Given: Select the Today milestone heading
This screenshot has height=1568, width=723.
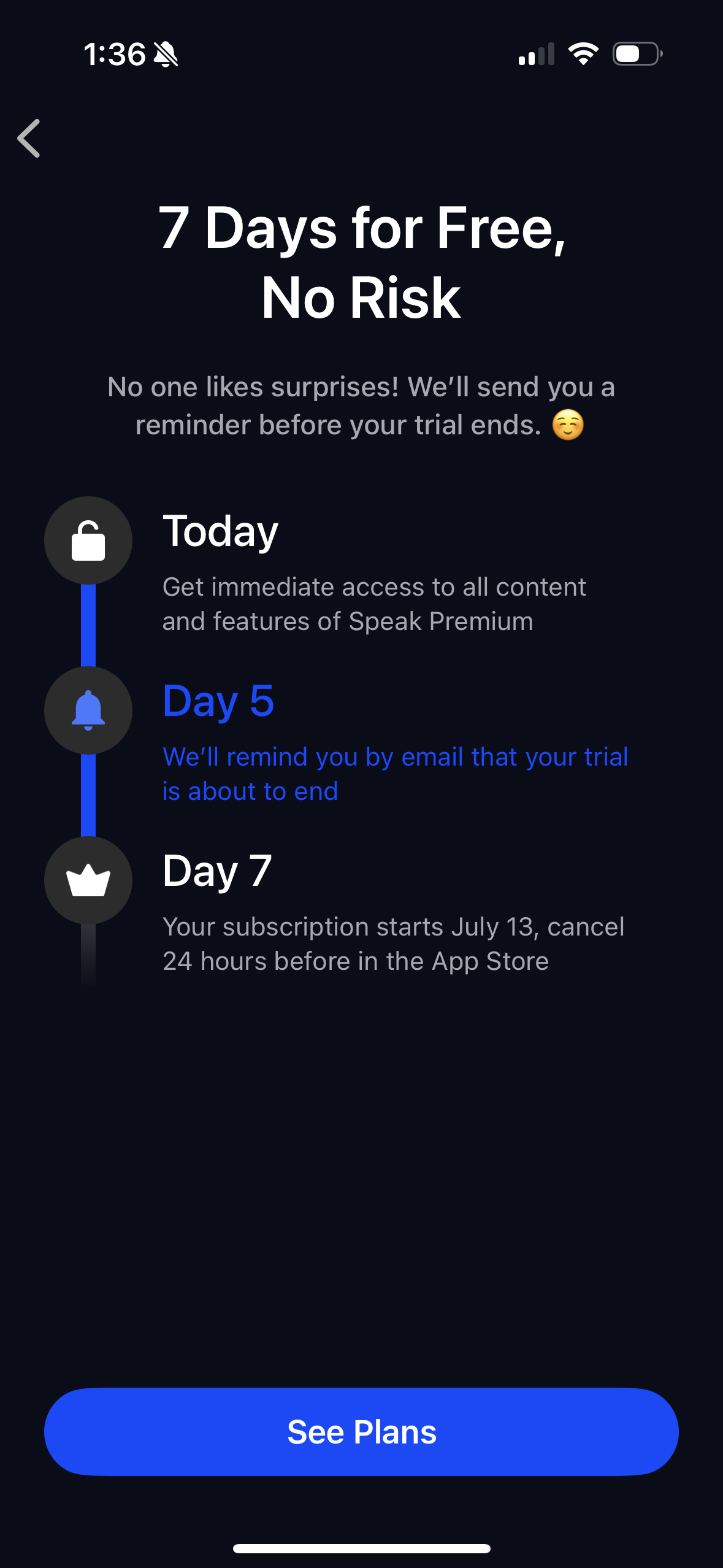Looking at the screenshot, I should (220, 531).
